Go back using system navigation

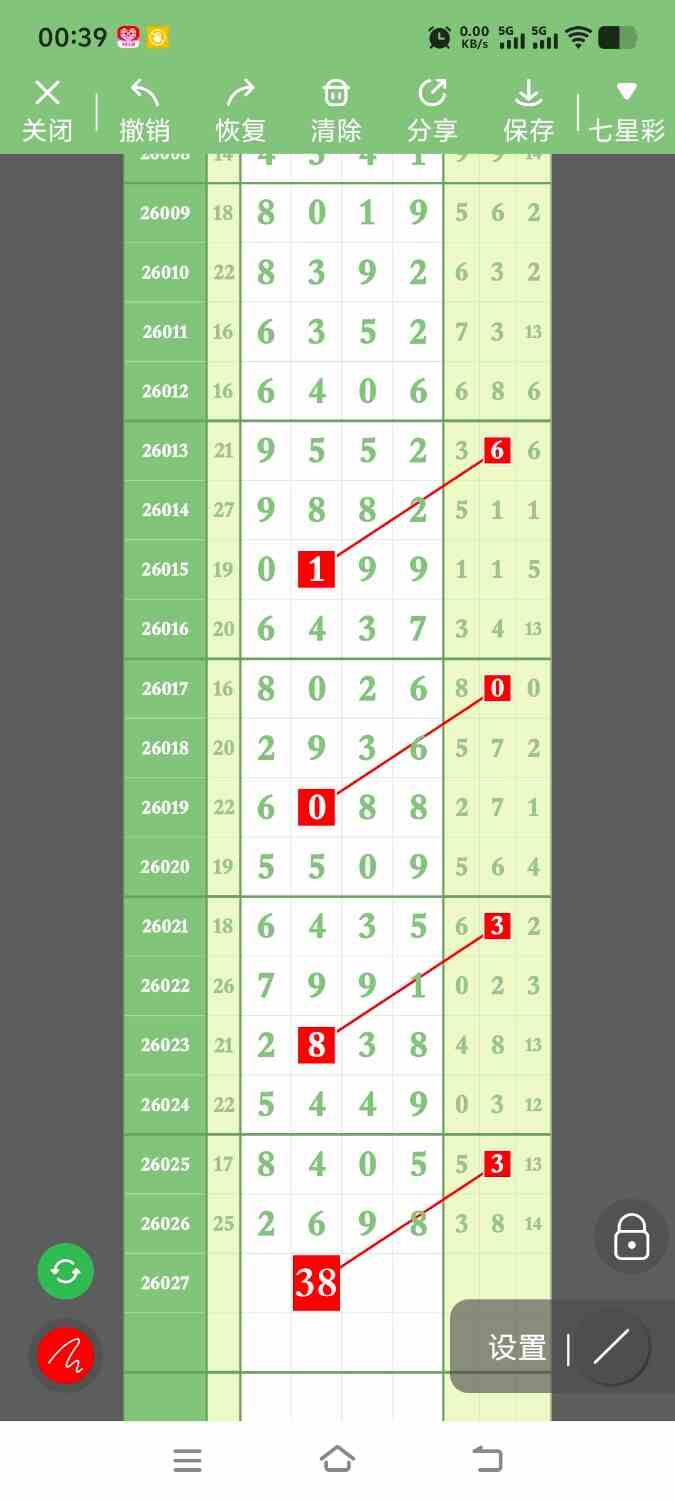(x=487, y=1460)
